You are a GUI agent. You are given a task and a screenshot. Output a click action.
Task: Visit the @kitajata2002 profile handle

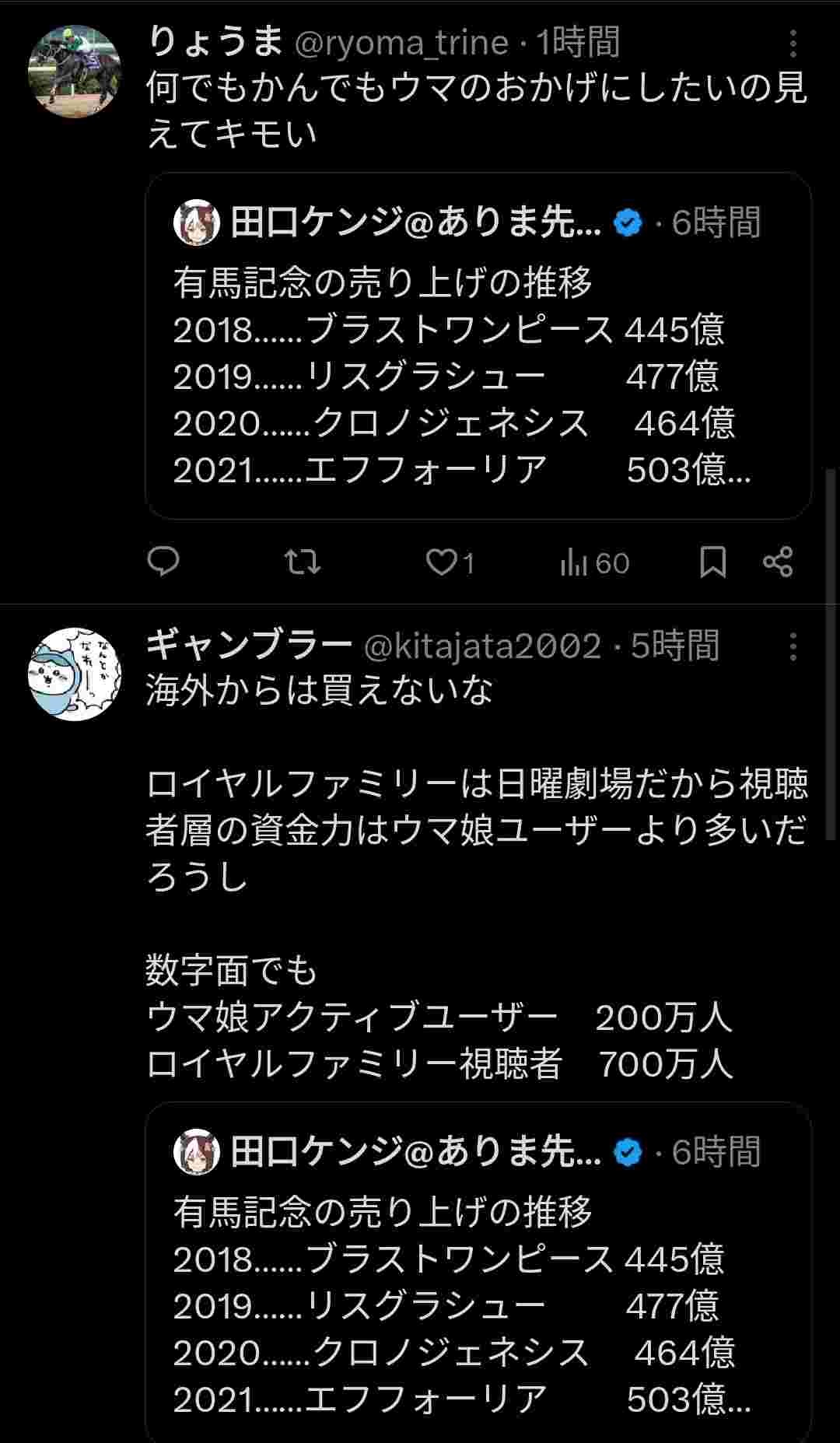(x=482, y=646)
